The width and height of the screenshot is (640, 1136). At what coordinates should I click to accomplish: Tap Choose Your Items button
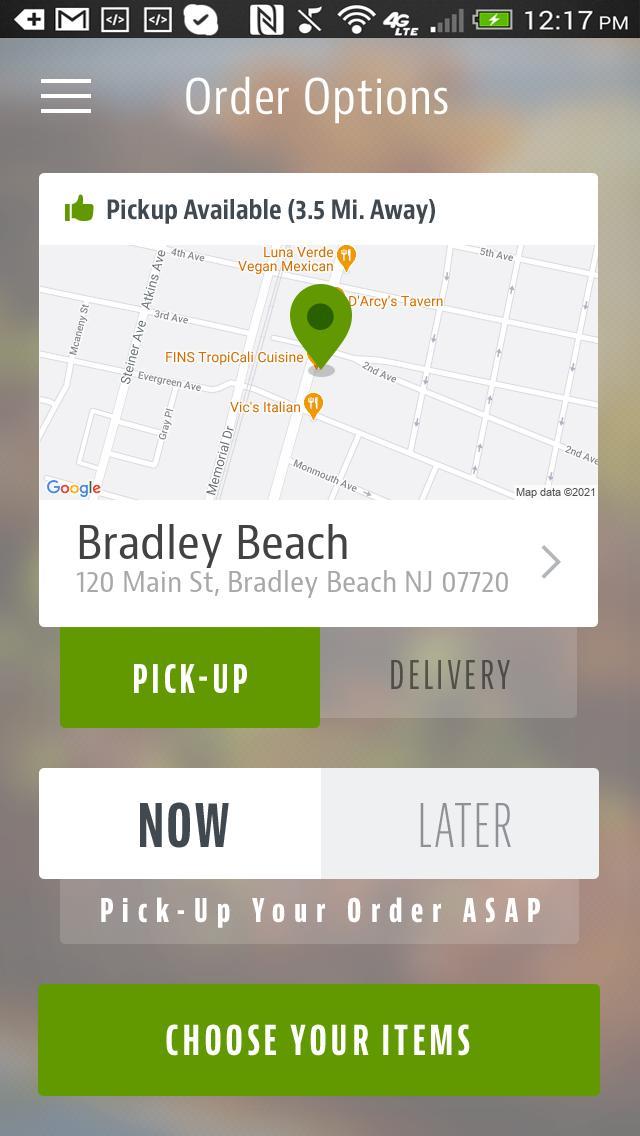tap(319, 1040)
